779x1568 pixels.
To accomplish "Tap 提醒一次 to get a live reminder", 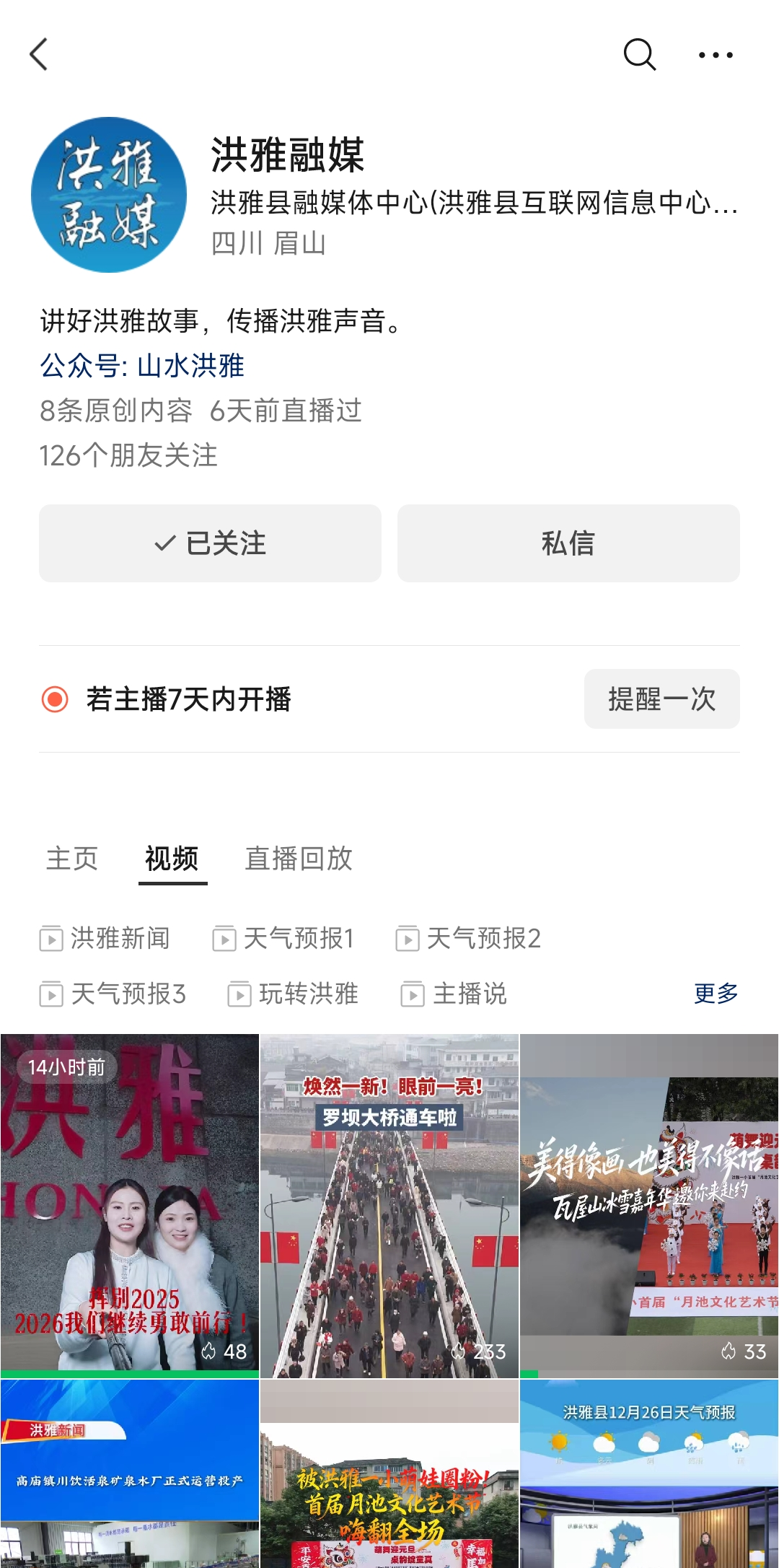I will click(661, 699).
